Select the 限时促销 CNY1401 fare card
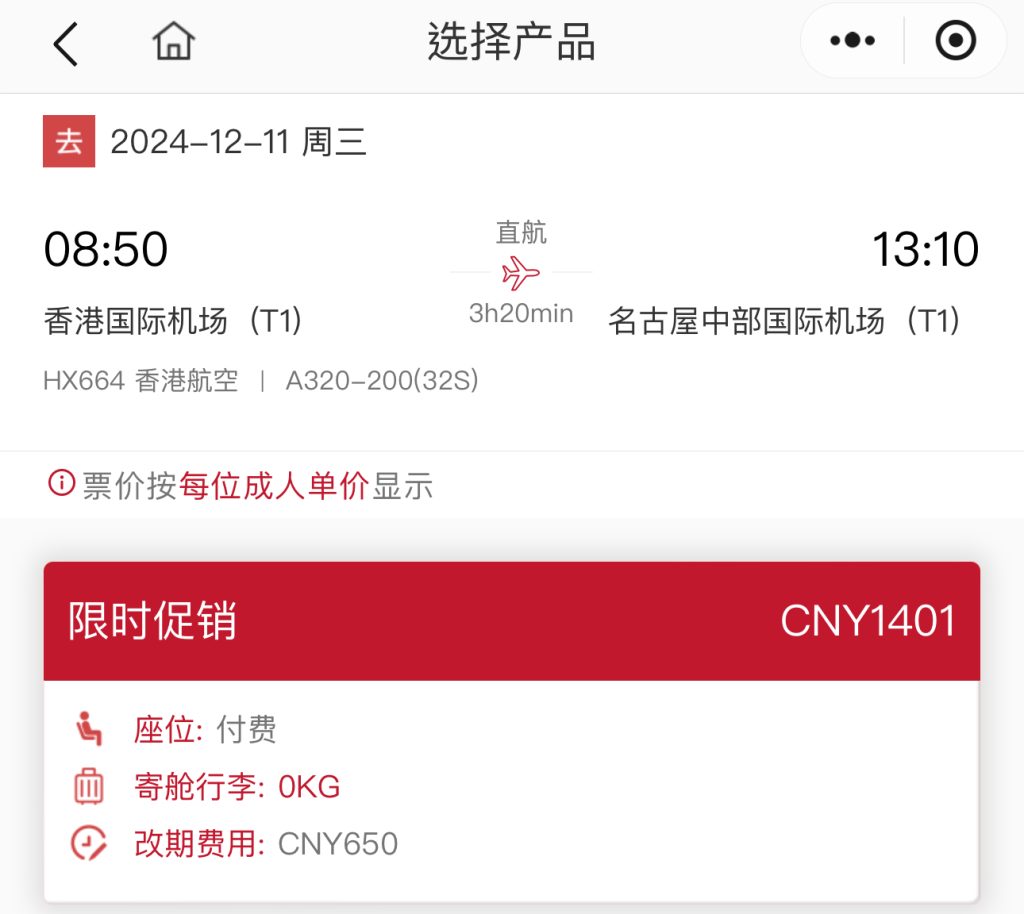The width and height of the screenshot is (1024, 914). (511, 621)
